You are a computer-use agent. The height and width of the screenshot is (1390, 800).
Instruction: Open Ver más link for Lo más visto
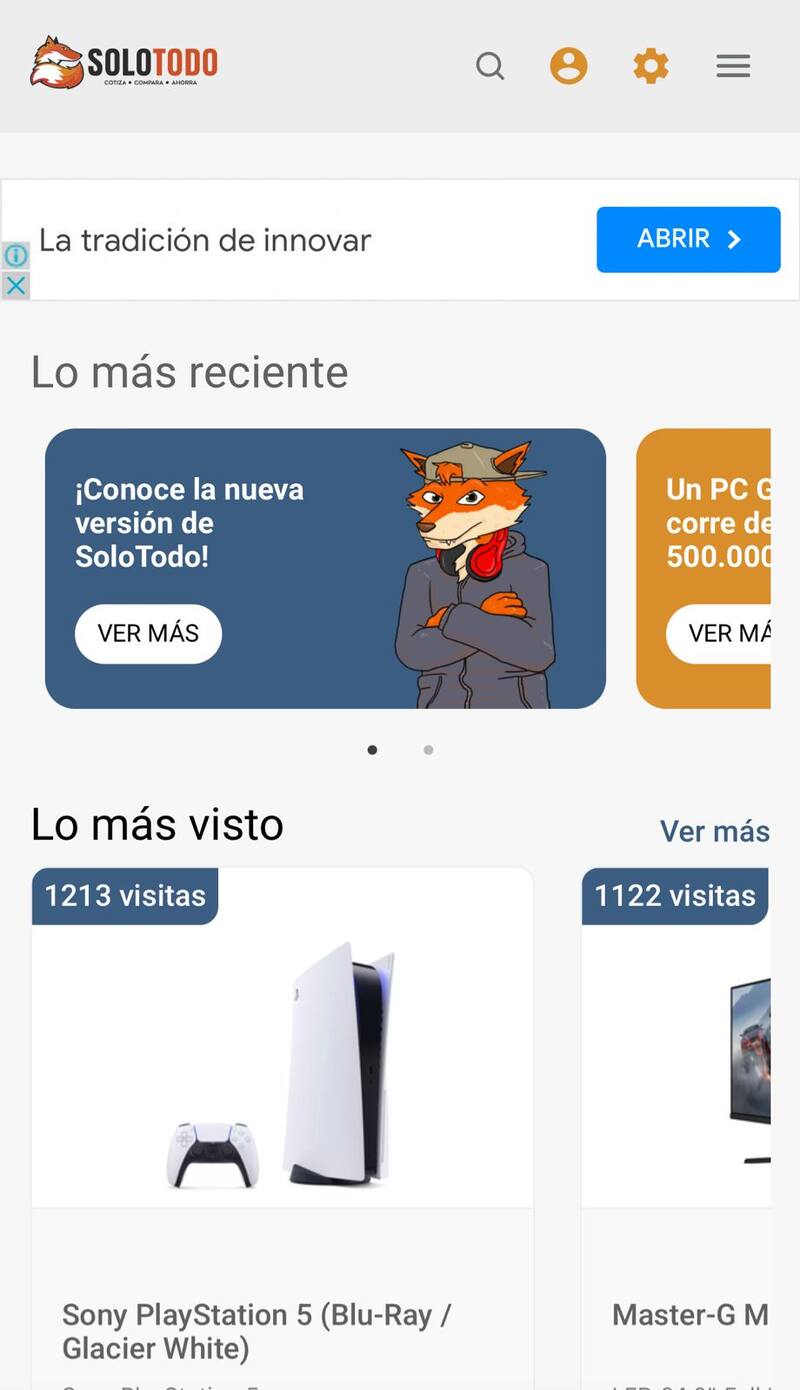click(714, 831)
